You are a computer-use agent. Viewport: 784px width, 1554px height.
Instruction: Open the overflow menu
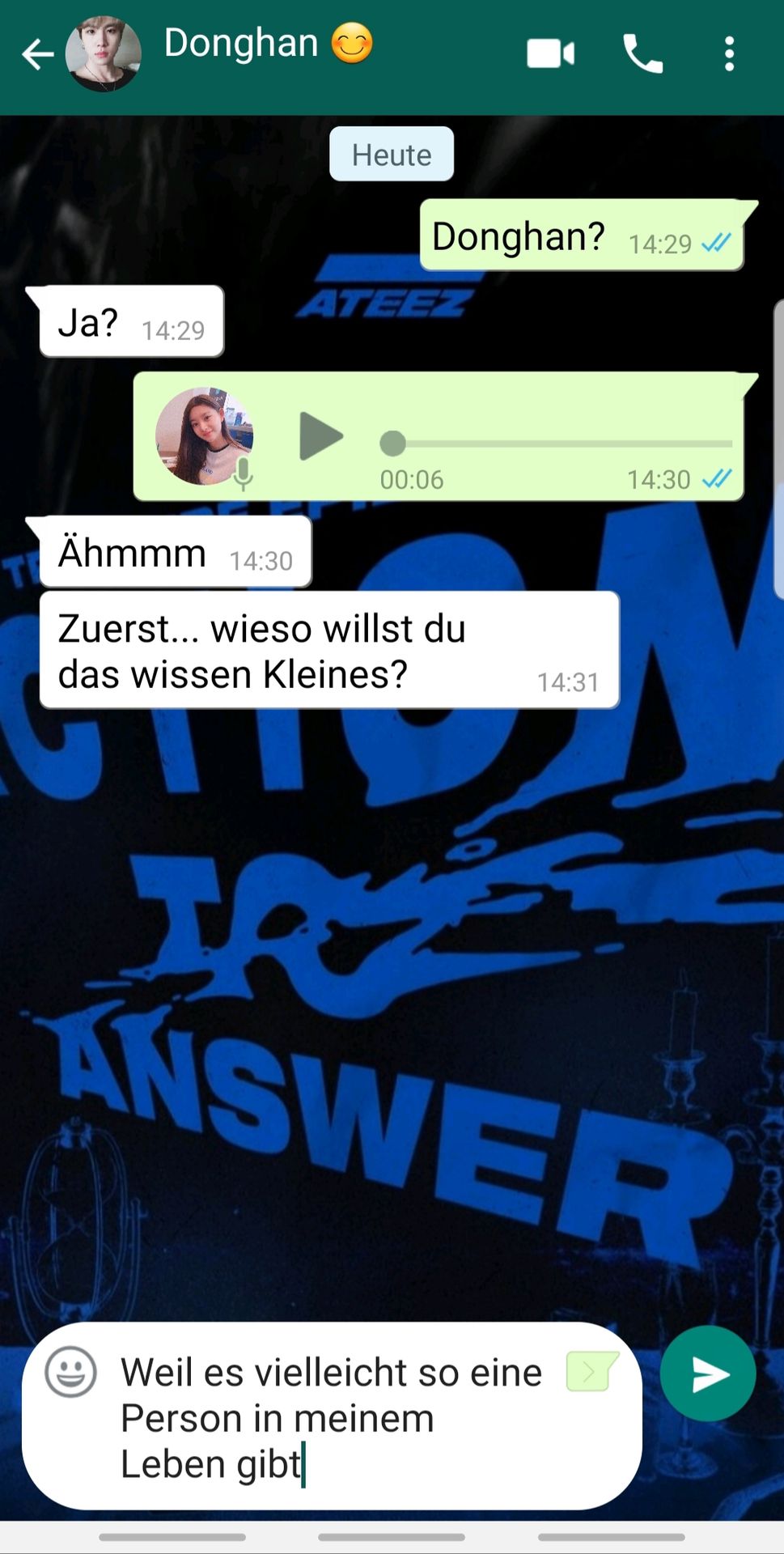[x=729, y=54]
